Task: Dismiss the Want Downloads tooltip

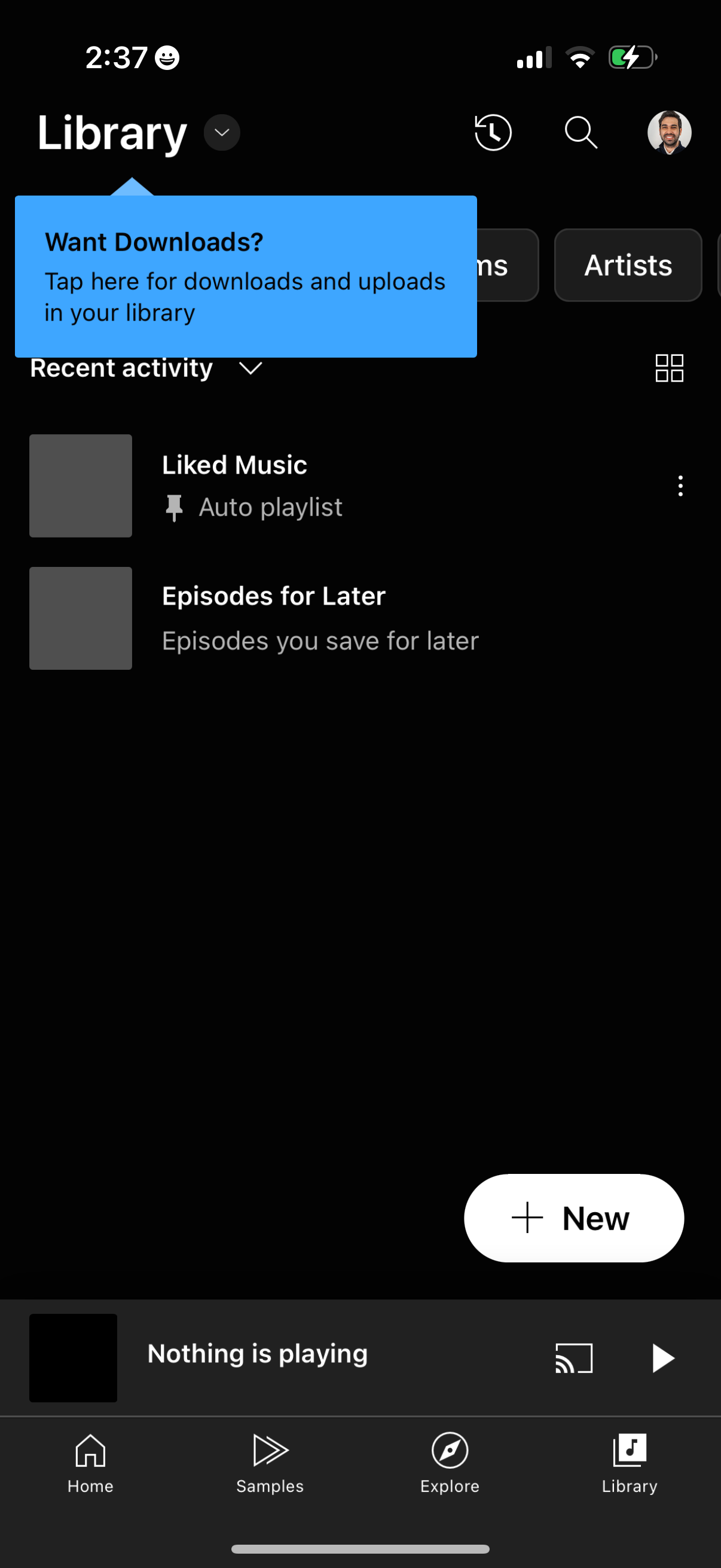Action: pos(246,276)
